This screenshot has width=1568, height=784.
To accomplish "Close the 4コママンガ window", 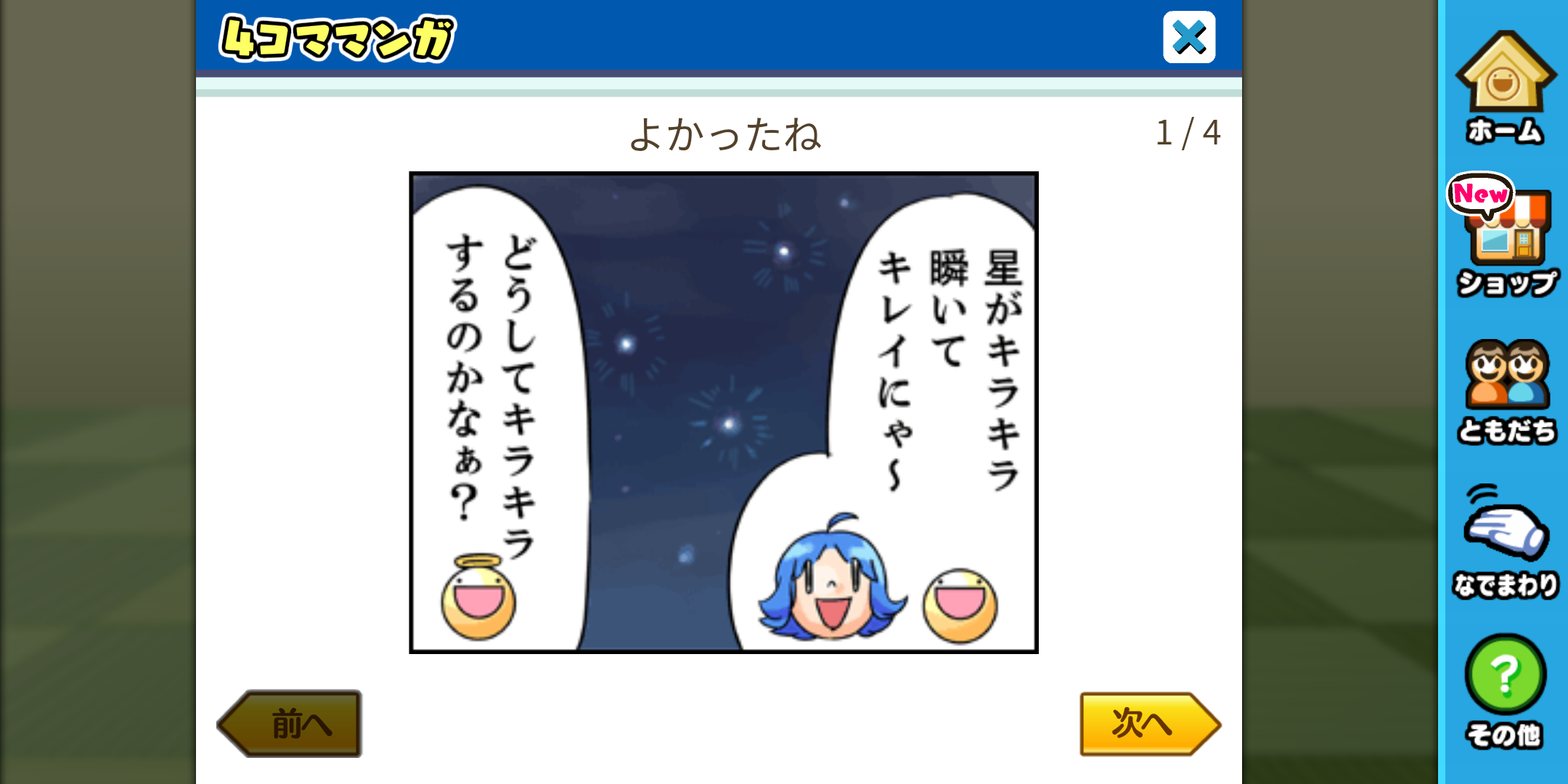I will pyautogui.click(x=1188, y=38).
